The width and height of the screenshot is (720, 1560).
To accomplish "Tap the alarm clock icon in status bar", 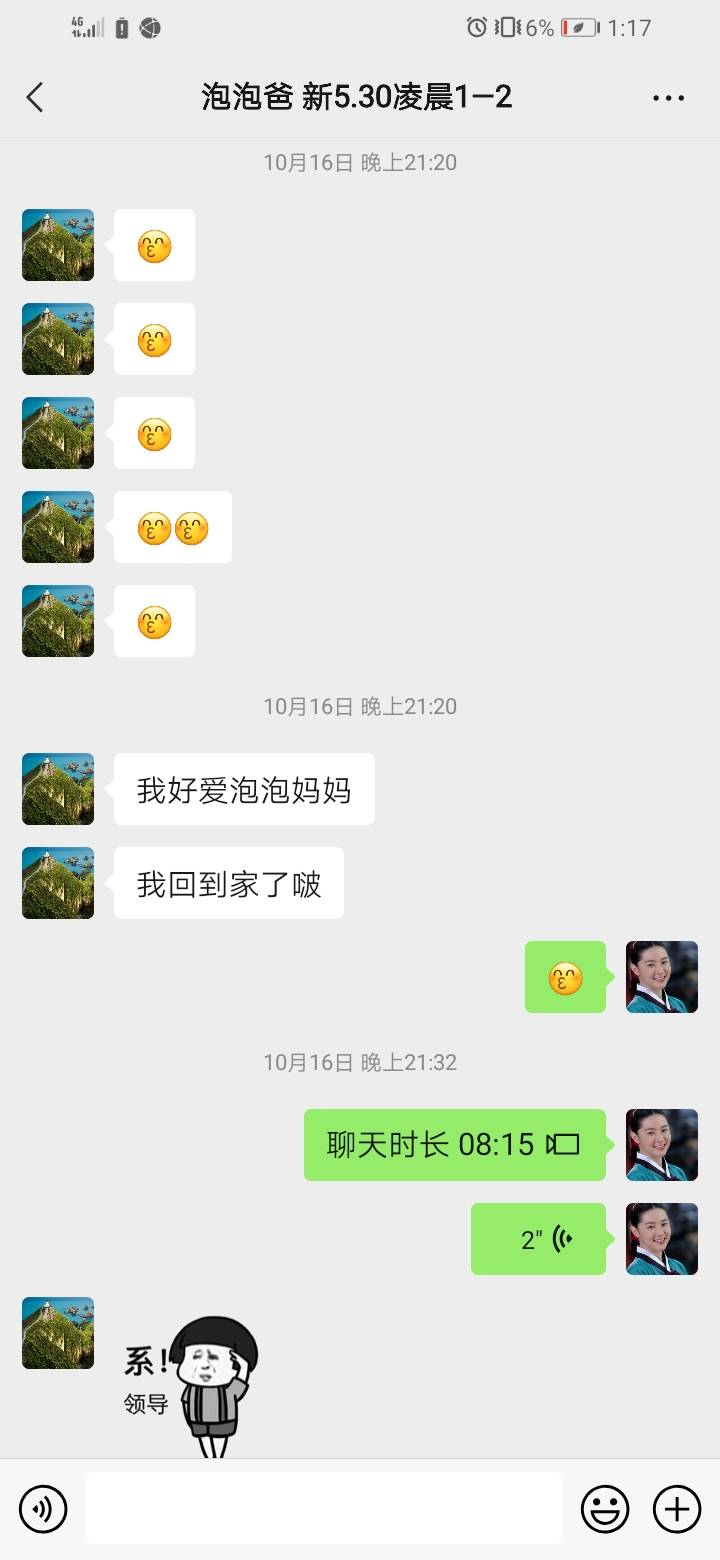I will coord(476,28).
